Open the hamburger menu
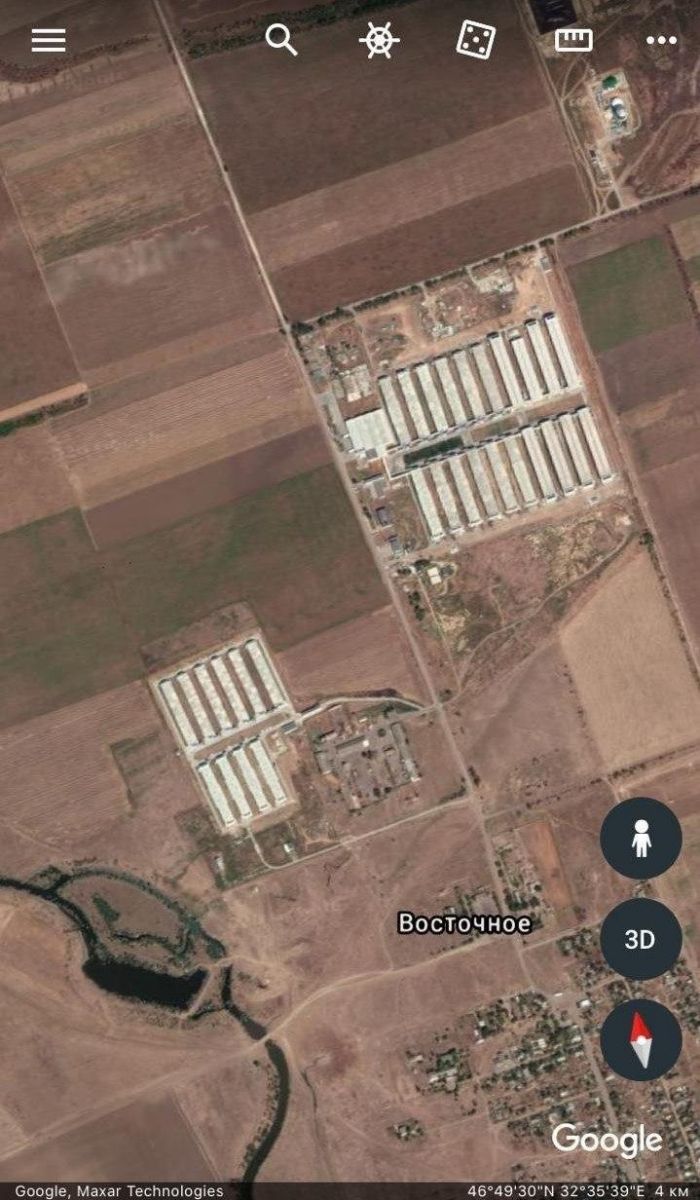This screenshot has width=700, height=1200. point(48,40)
